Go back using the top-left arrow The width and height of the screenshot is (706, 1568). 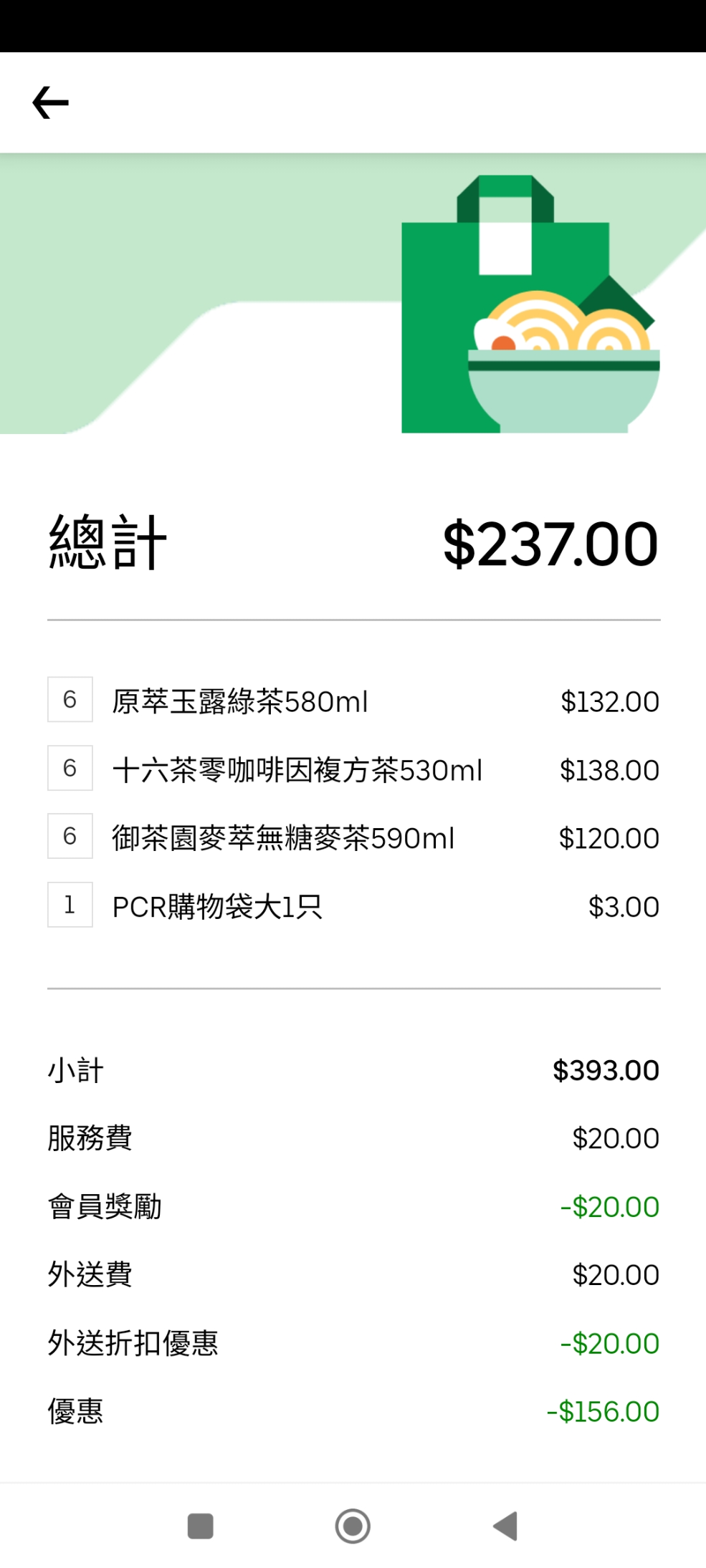[51, 102]
